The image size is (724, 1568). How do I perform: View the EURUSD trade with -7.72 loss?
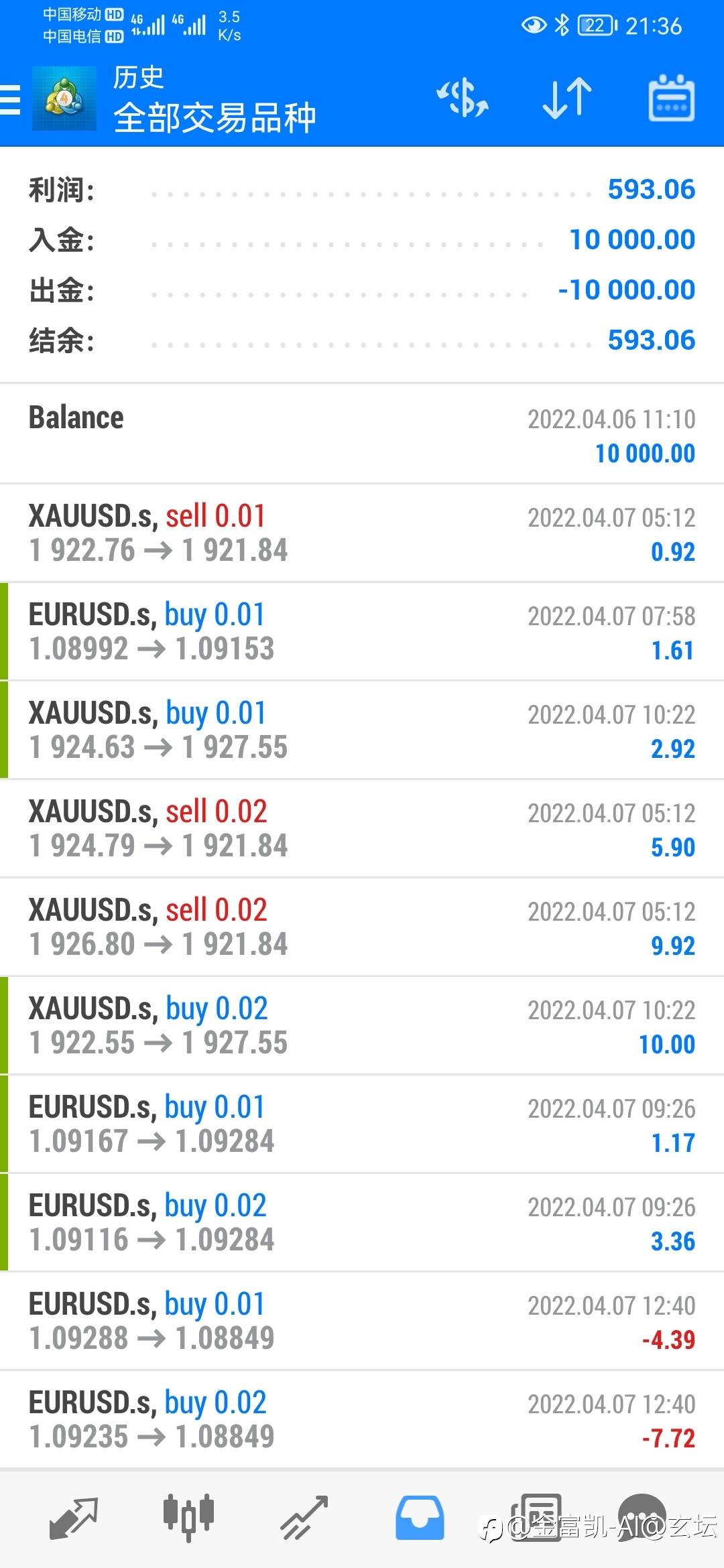(362, 1419)
